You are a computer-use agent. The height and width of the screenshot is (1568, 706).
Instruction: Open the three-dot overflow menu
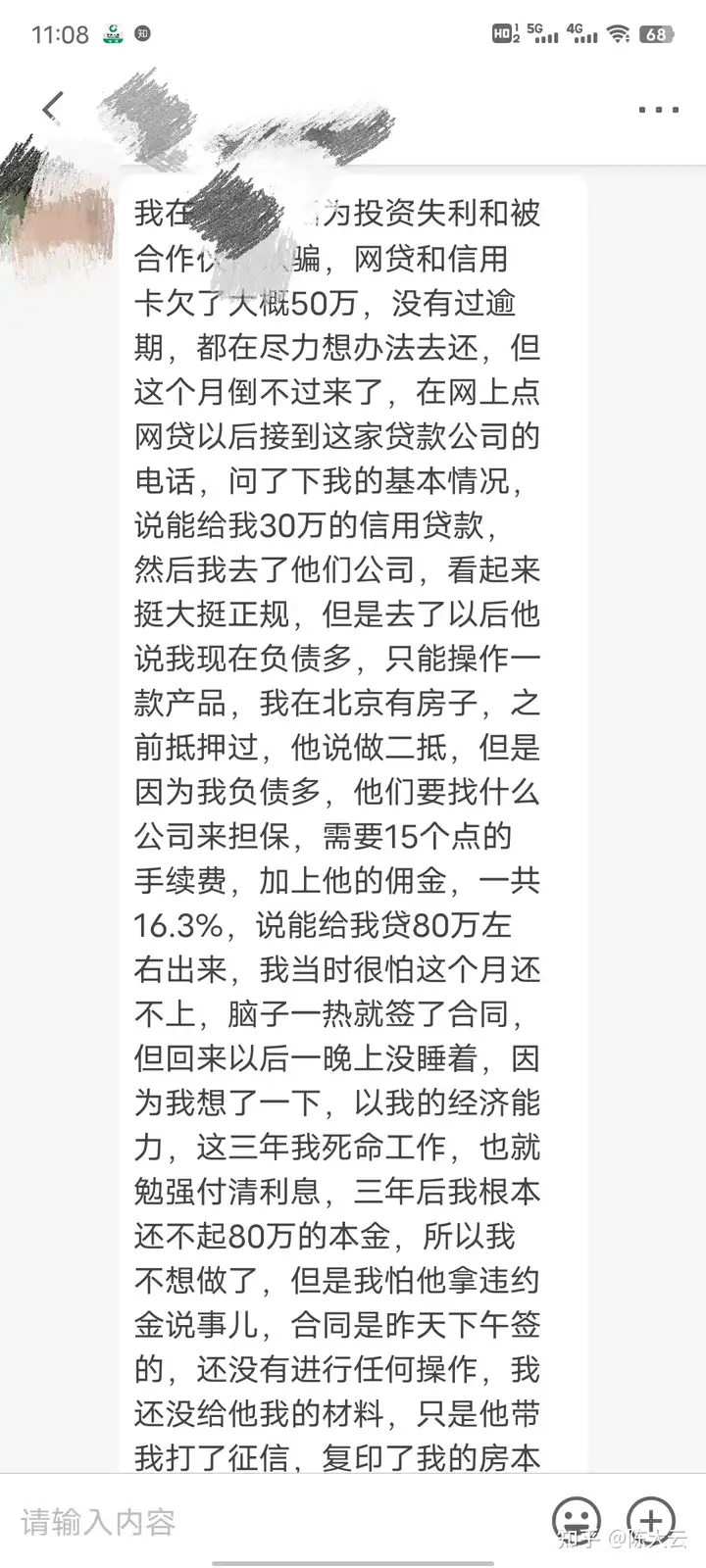tap(658, 110)
